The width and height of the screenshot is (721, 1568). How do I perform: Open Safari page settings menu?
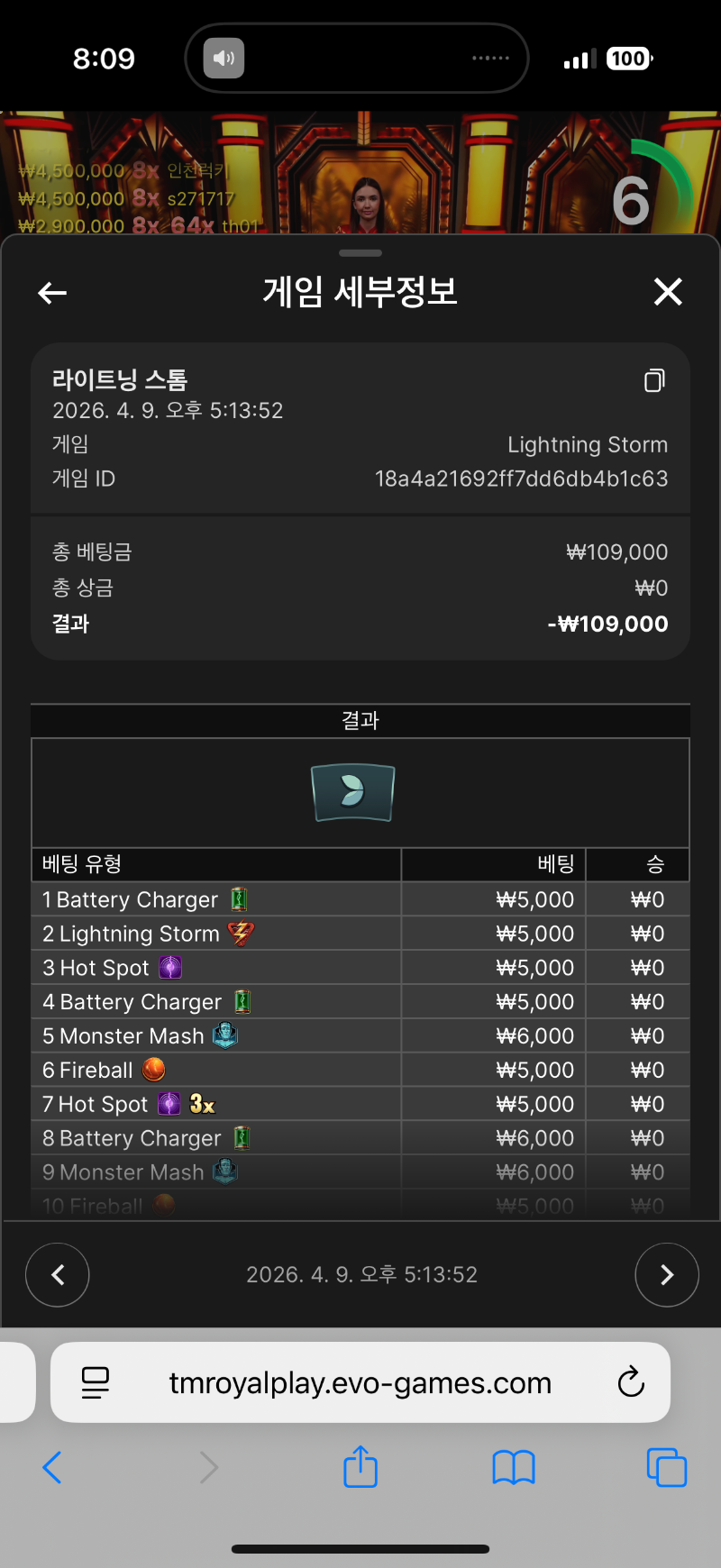[96, 1382]
